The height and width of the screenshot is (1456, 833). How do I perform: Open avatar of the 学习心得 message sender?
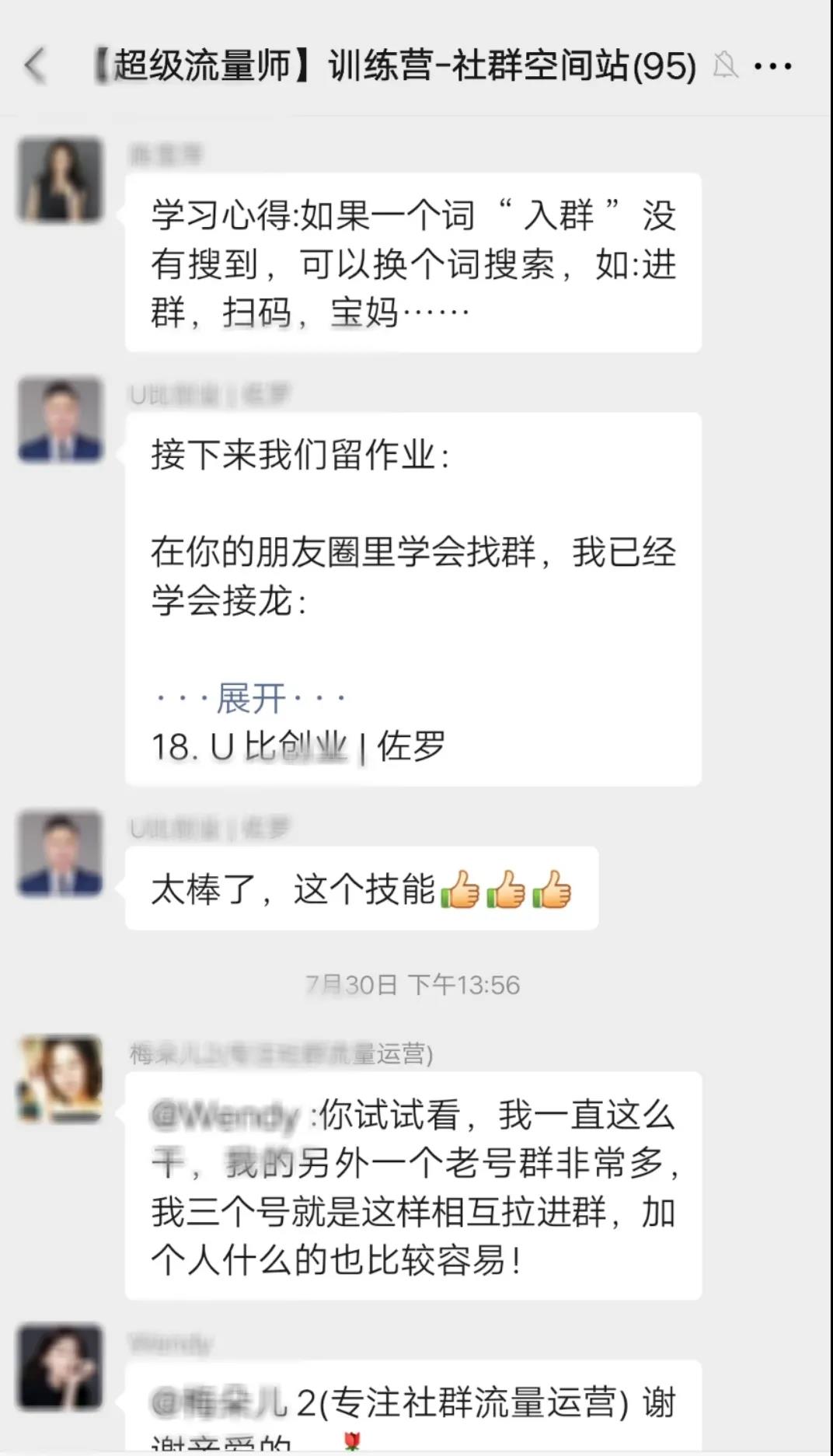pos(61,180)
